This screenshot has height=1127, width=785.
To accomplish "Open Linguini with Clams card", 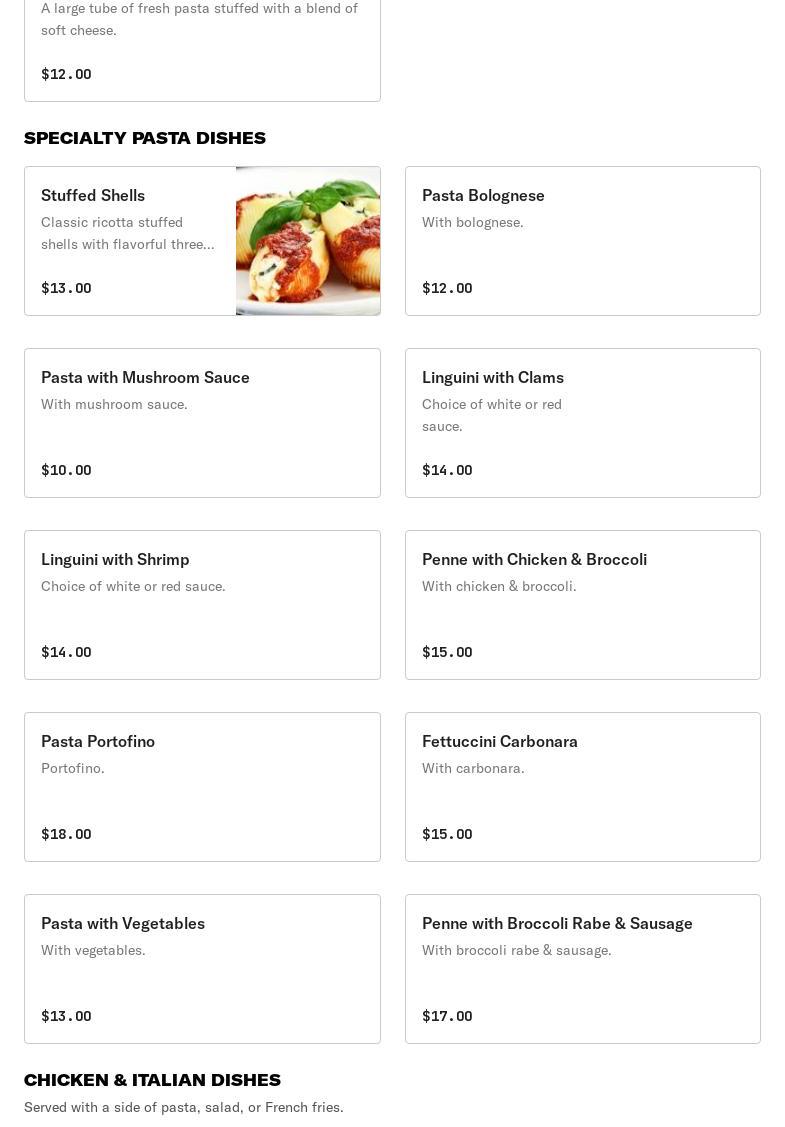I will click(x=582, y=423).
